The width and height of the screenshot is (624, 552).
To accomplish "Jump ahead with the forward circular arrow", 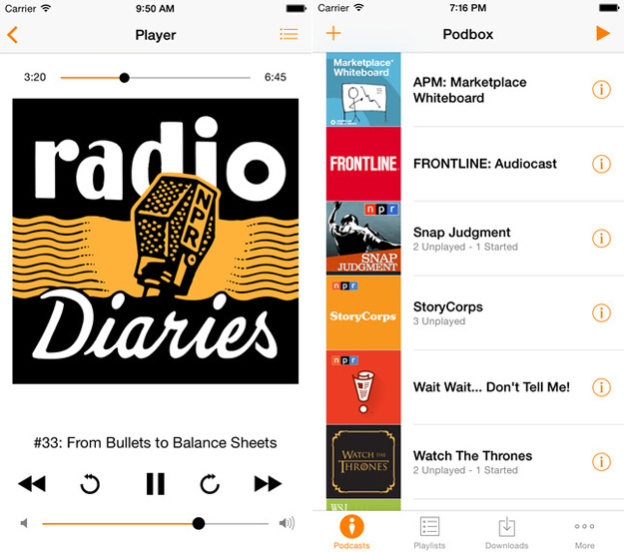I will [210, 484].
